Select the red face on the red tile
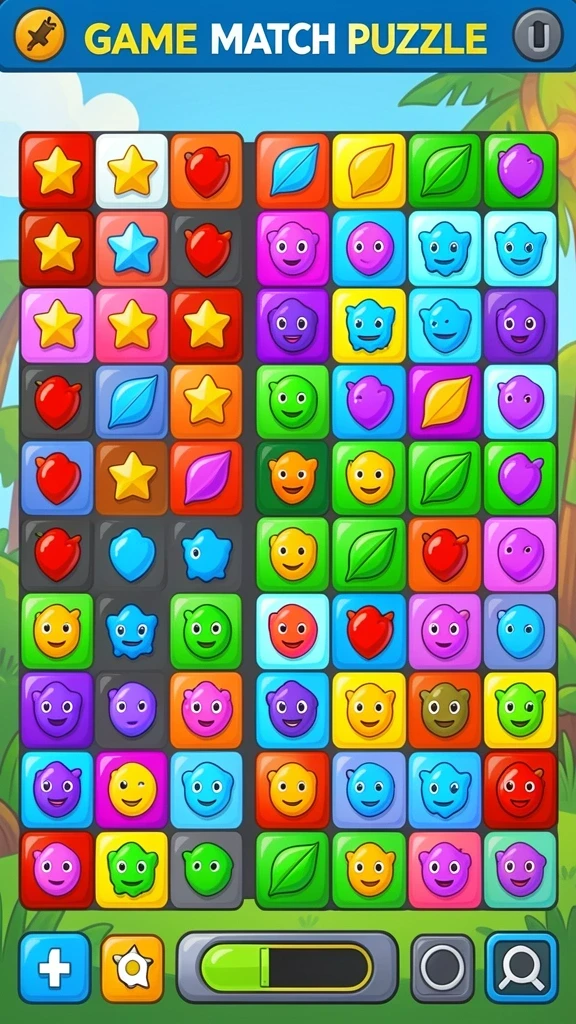 (x=520, y=789)
